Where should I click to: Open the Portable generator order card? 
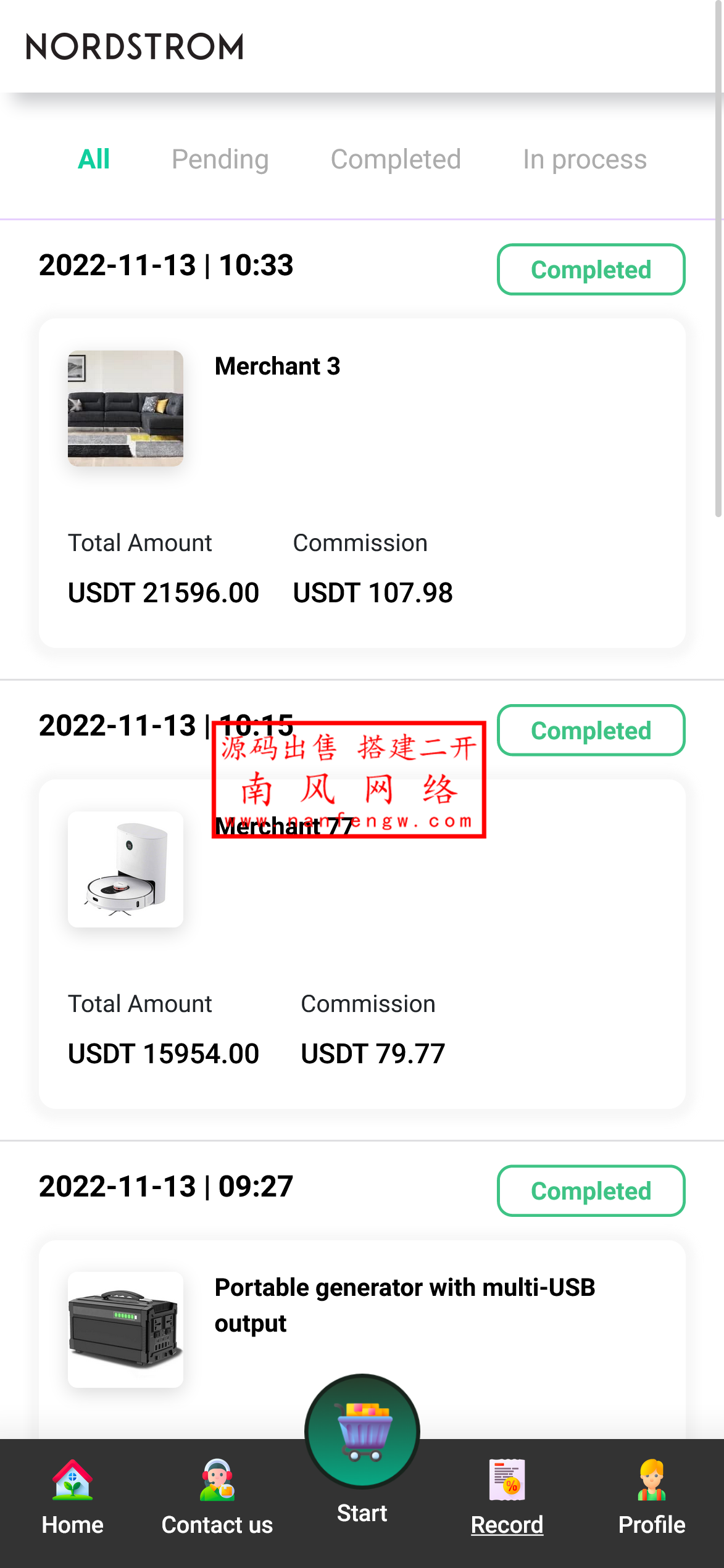(x=362, y=1327)
